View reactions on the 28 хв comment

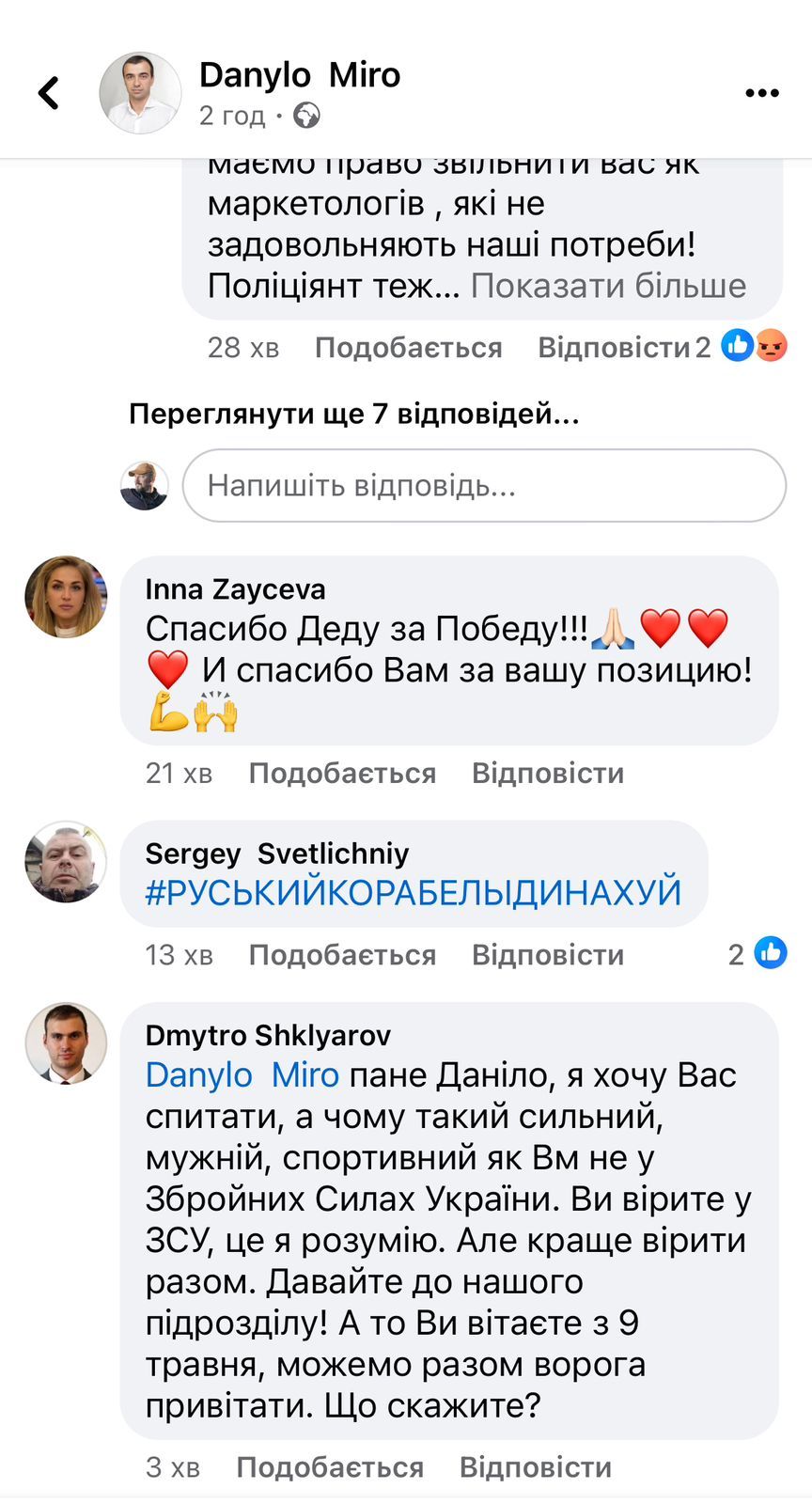754,347
